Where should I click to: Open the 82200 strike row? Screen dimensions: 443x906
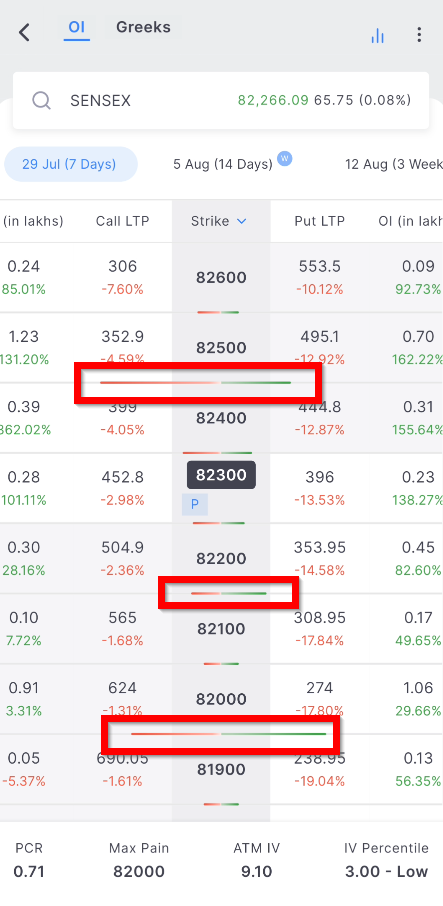(221, 559)
